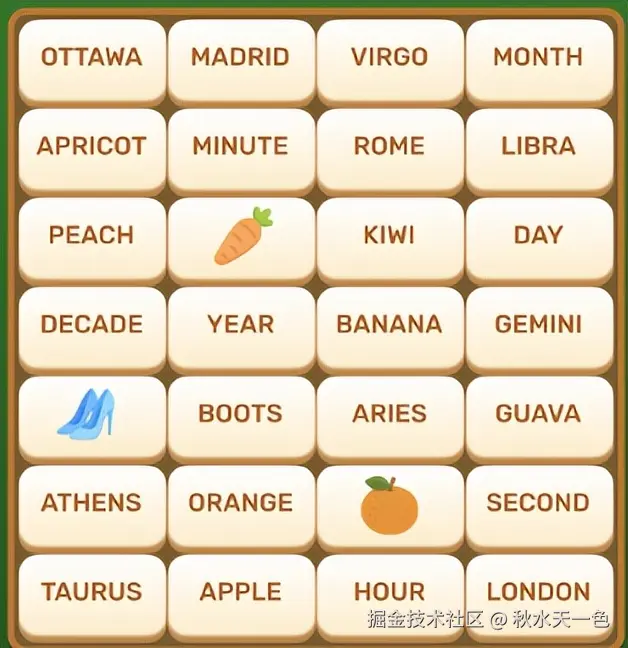
Task: Pick the GEMINI tile
Action: (x=538, y=325)
